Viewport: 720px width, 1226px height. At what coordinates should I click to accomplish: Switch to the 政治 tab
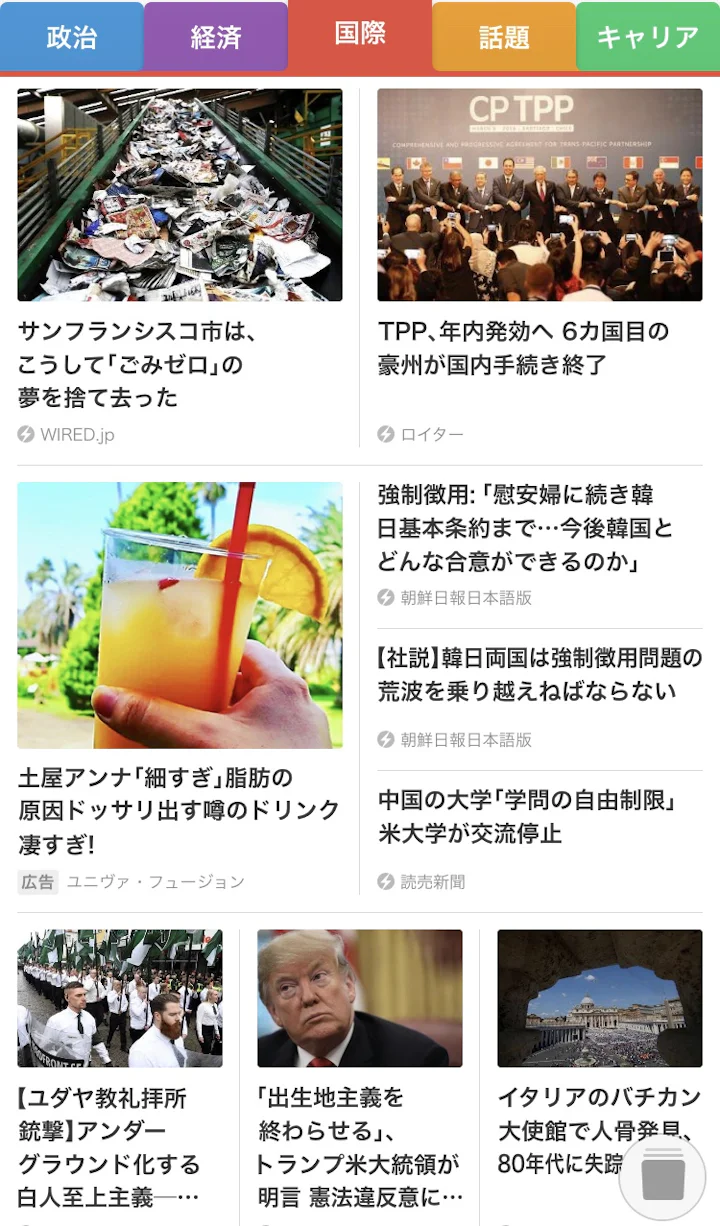[72, 37]
